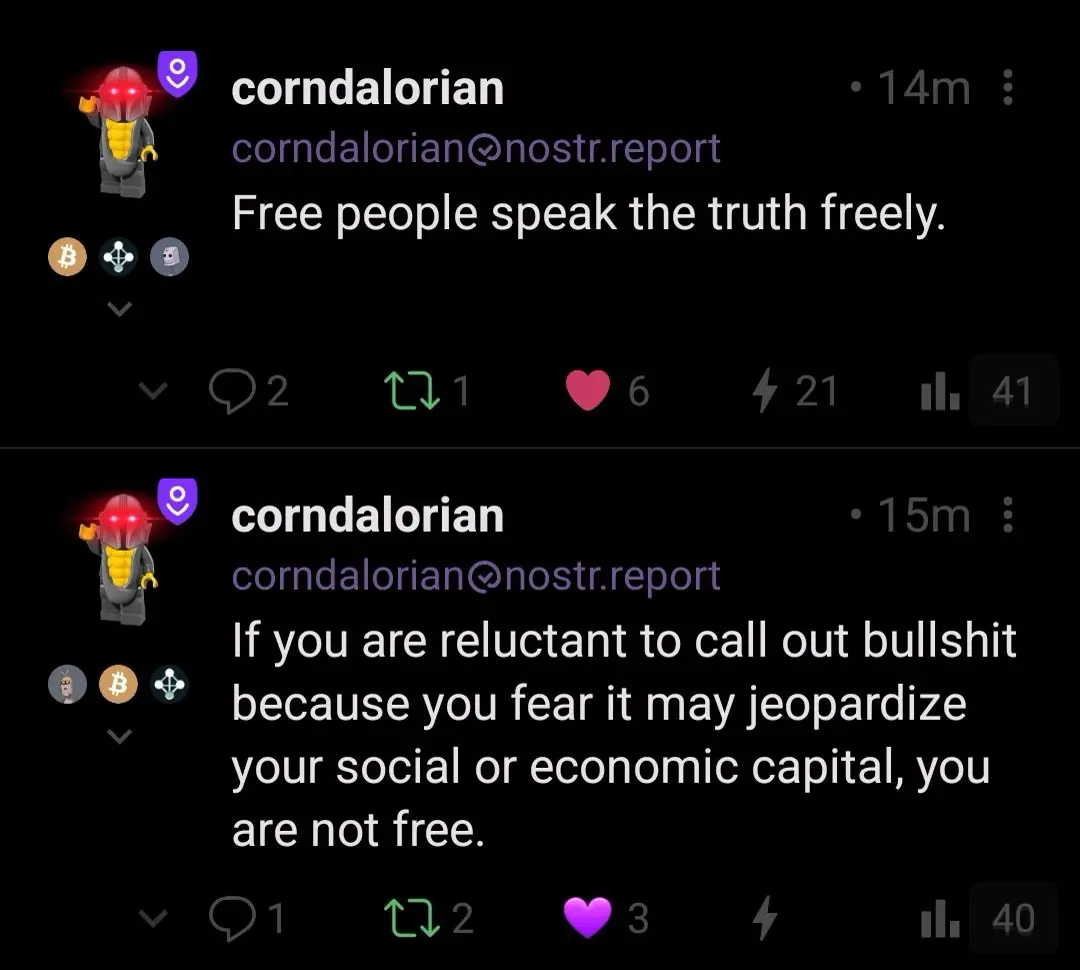Open overflow menu on the 14m post
Image resolution: width=1080 pixels, height=970 pixels.
point(1007,89)
